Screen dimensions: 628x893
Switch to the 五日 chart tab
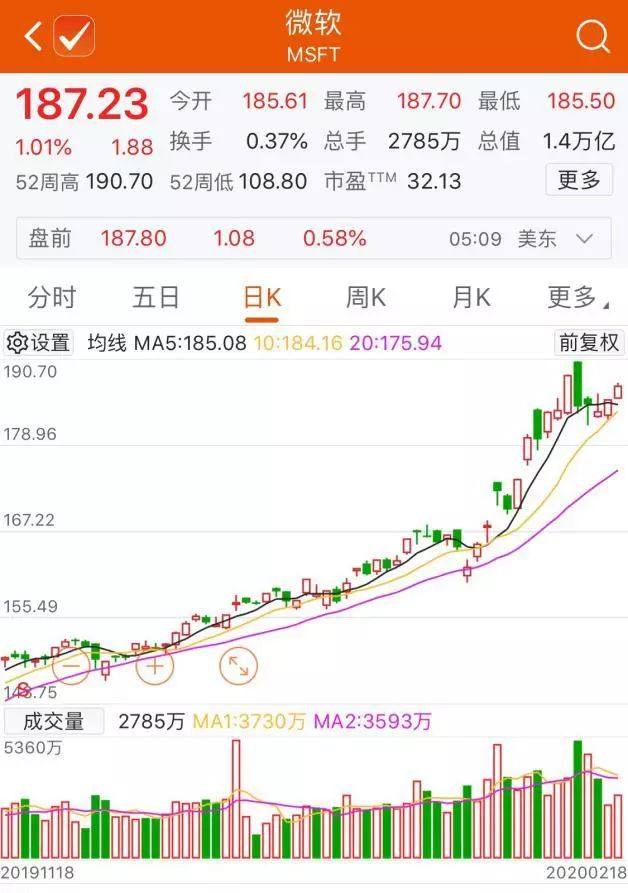pyautogui.click(x=156, y=297)
